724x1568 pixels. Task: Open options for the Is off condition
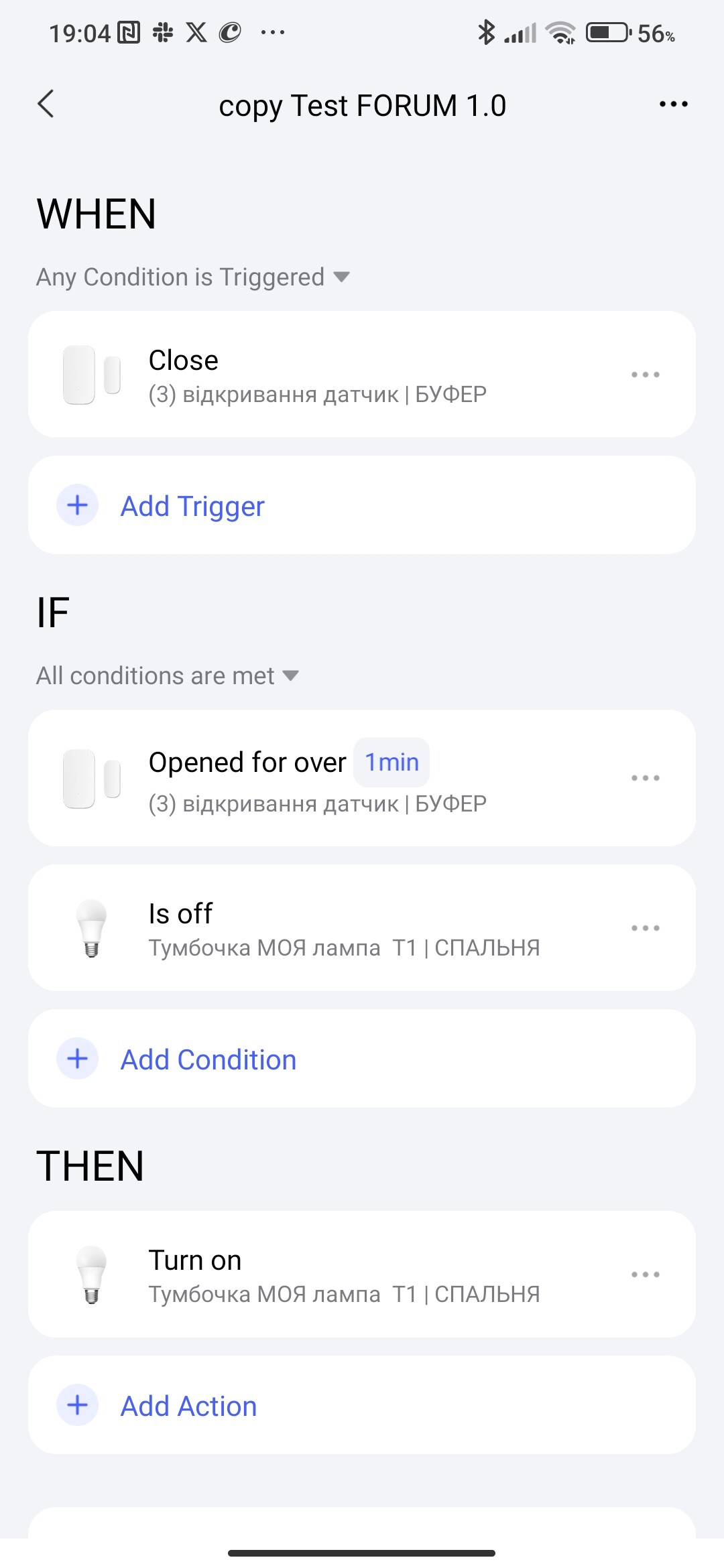(x=645, y=928)
